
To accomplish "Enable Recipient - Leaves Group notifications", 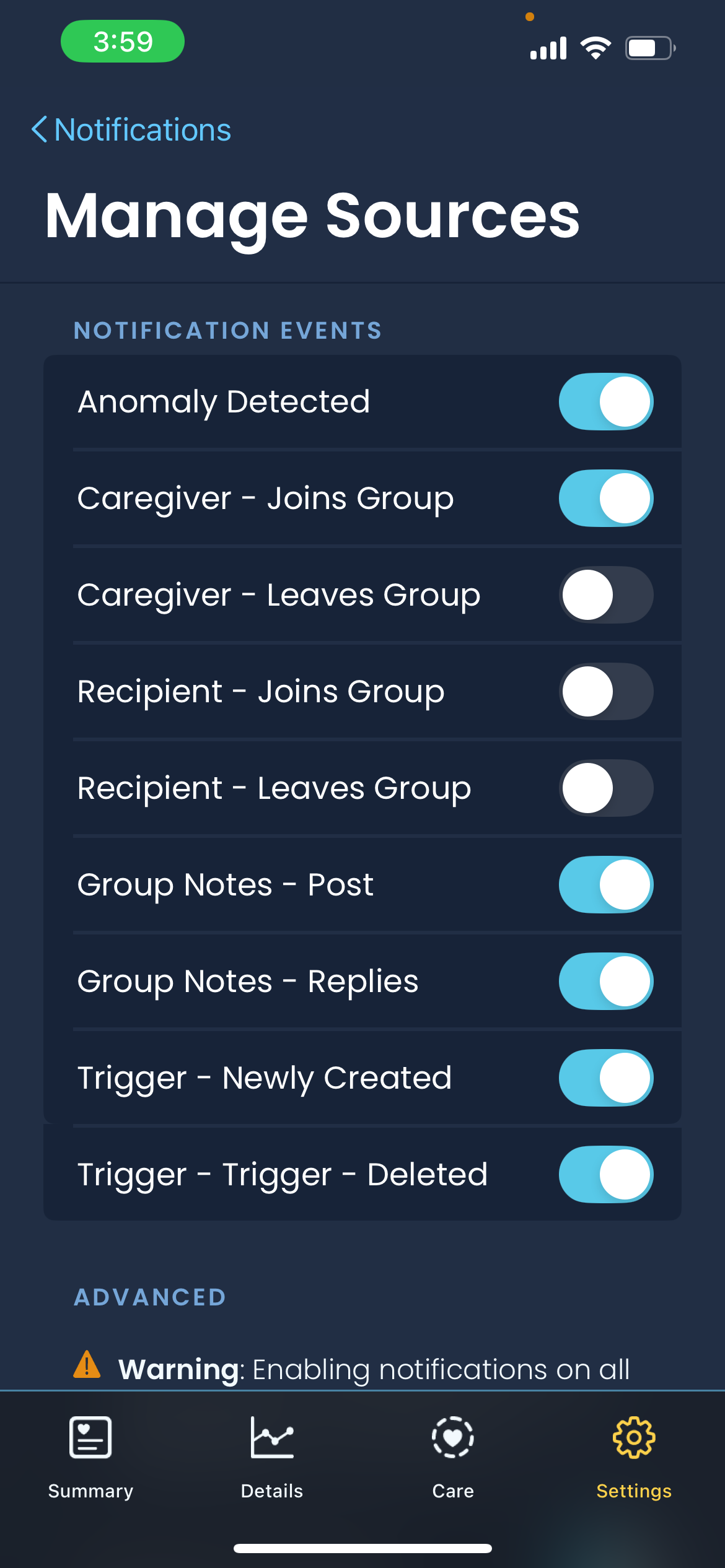I will pyautogui.click(x=605, y=788).
